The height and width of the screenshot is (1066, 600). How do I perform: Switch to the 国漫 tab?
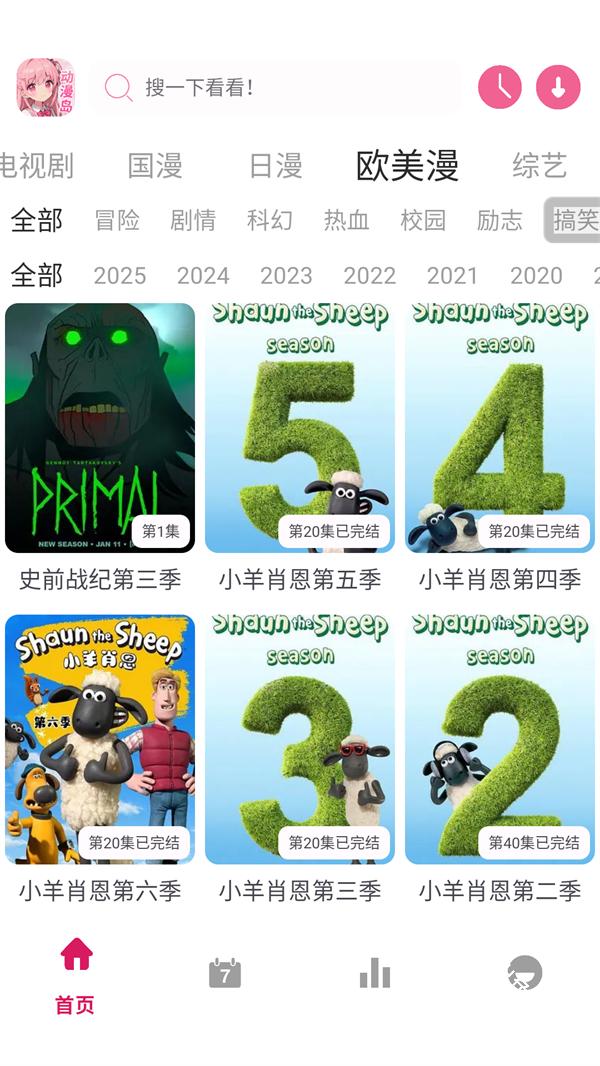pos(155,166)
